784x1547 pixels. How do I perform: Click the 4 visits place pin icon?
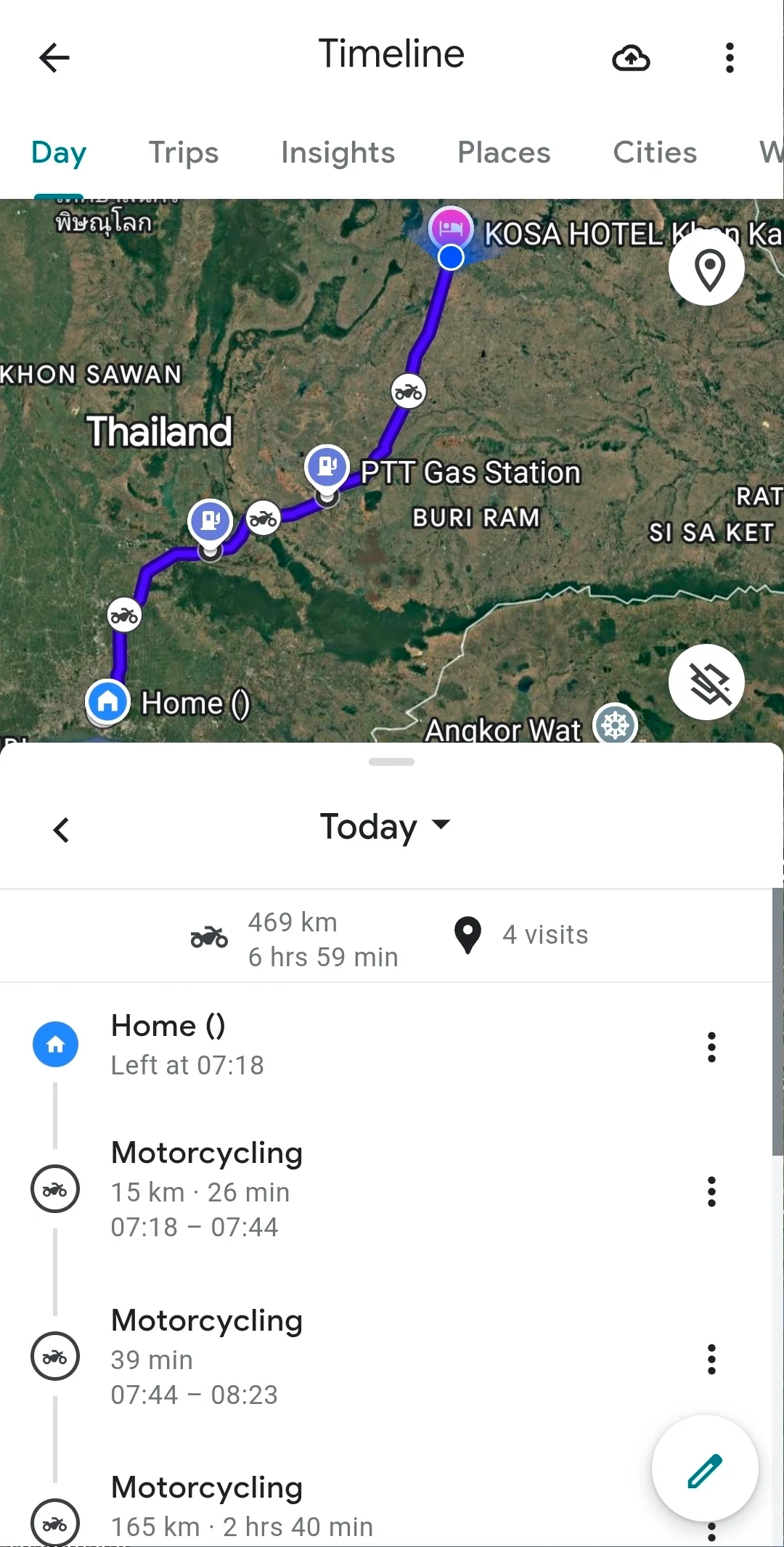(467, 936)
